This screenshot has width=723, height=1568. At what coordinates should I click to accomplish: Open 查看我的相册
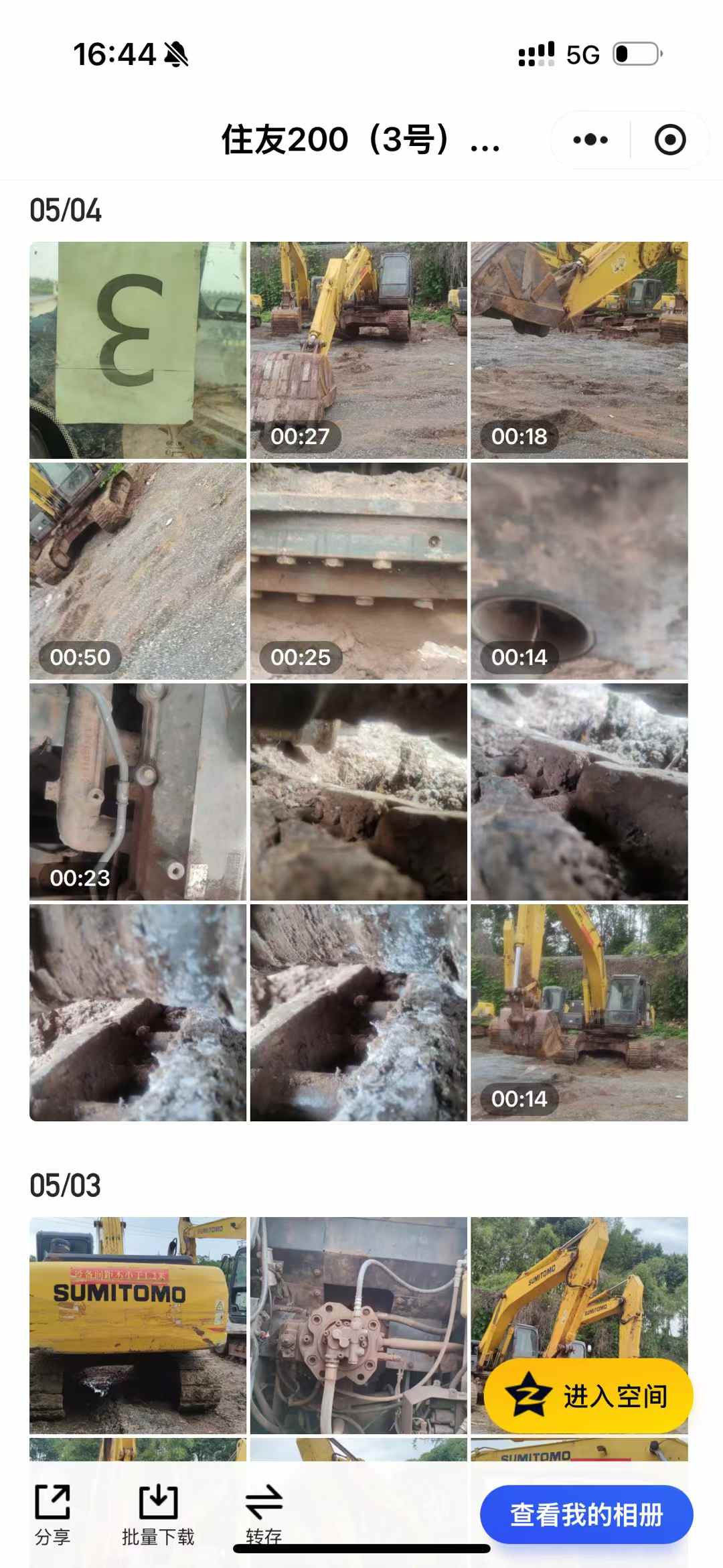click(586, 1515)
